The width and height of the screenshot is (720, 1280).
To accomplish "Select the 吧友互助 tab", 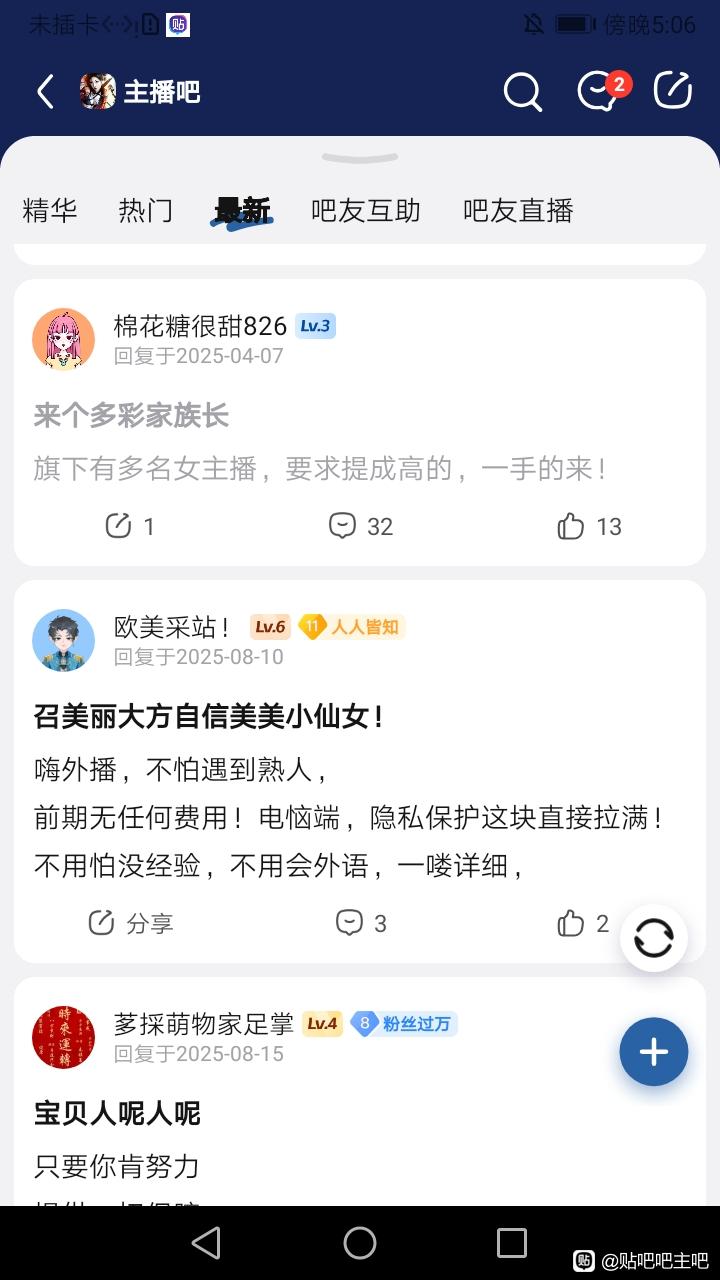I will [x=366, y=210].
